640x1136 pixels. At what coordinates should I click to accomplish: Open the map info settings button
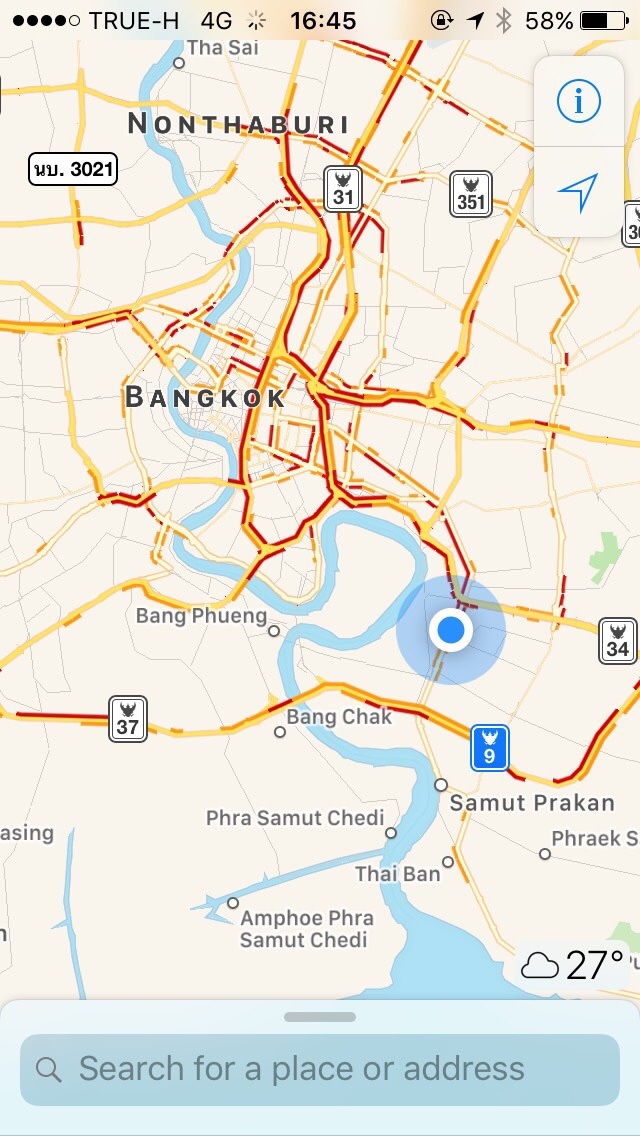(578, 101)
